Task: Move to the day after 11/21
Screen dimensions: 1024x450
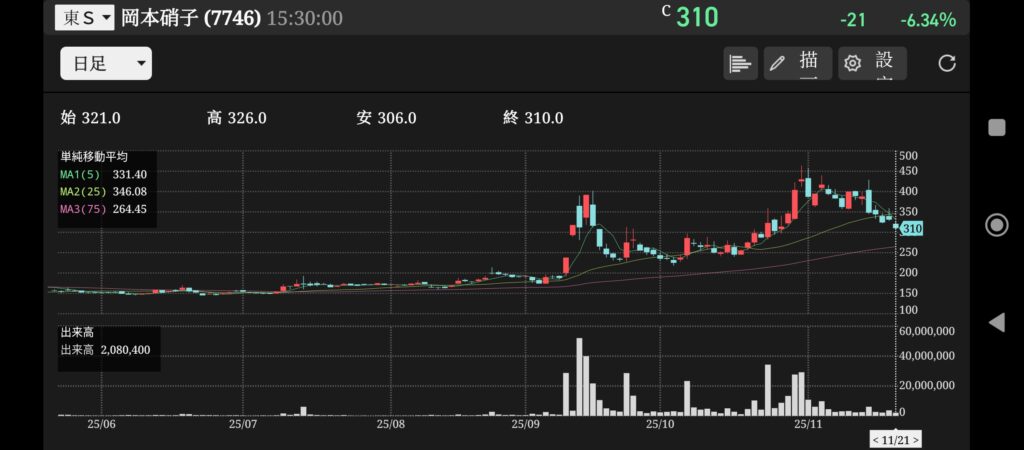Action: (x=915, y=440)
